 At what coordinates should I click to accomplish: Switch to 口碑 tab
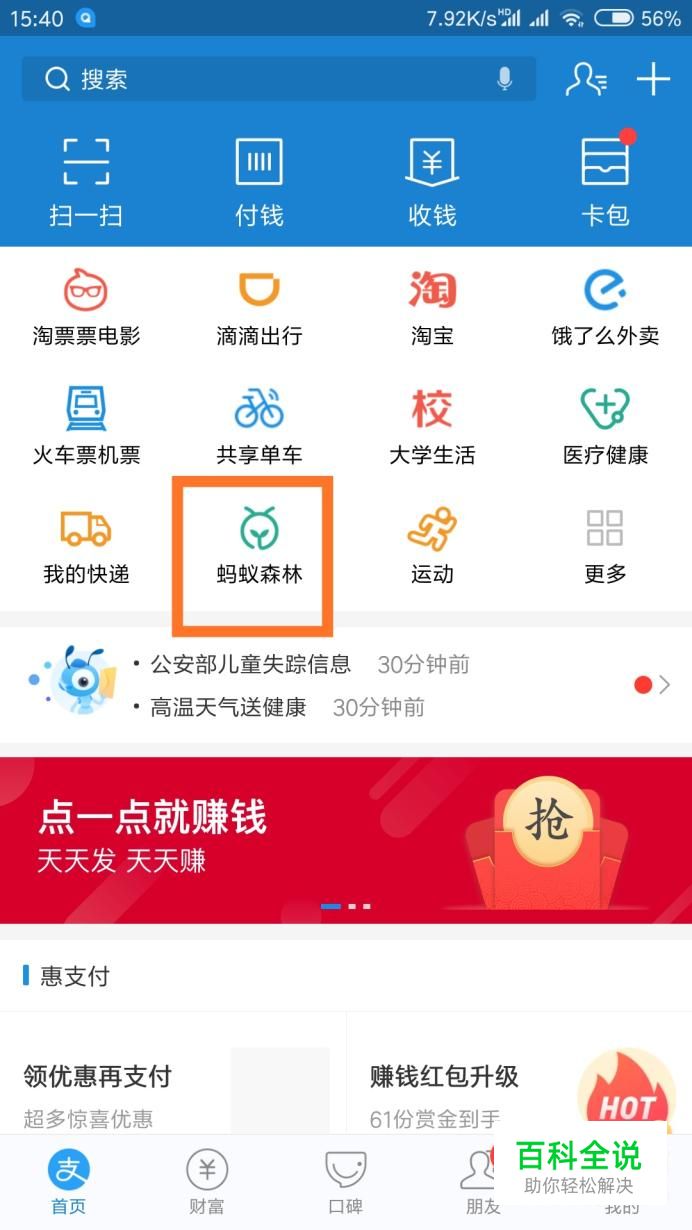(x=345, y=1181)
